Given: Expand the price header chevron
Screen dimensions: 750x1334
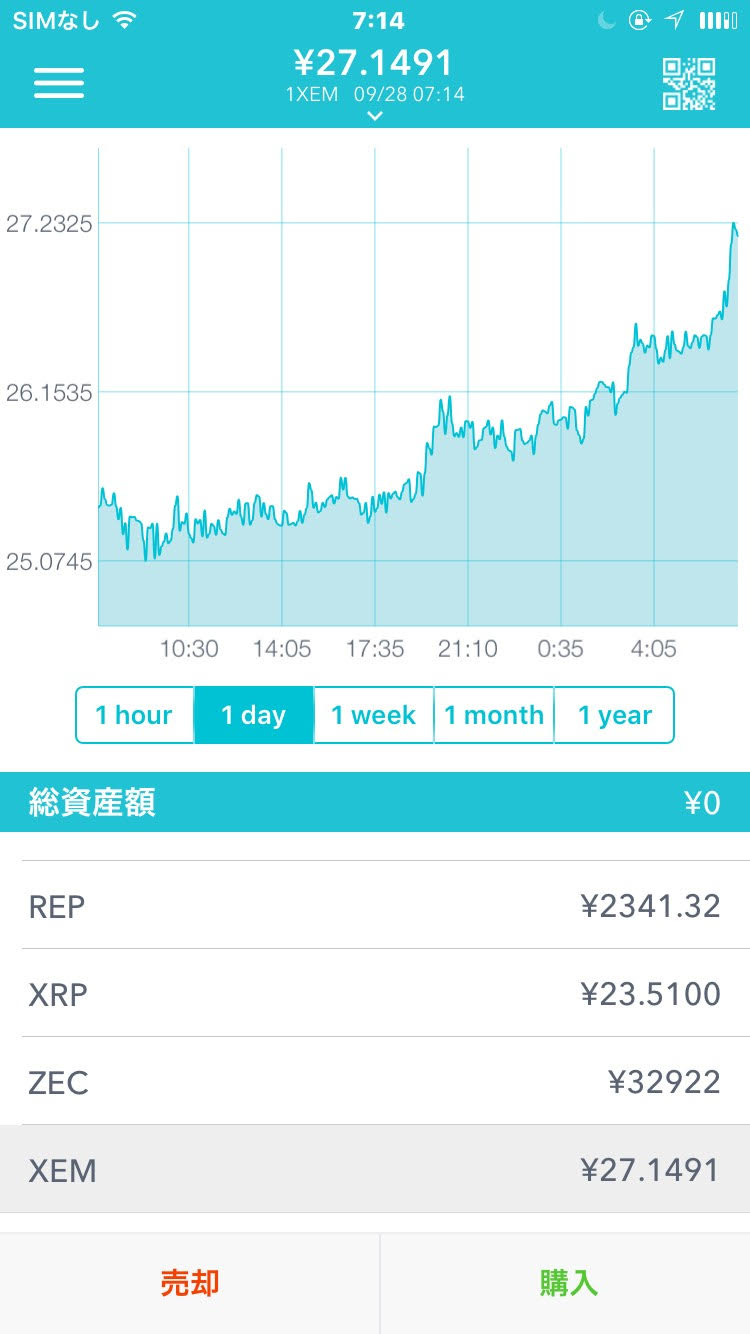Looking at the screenshot, I should click(x=375, y=116).
